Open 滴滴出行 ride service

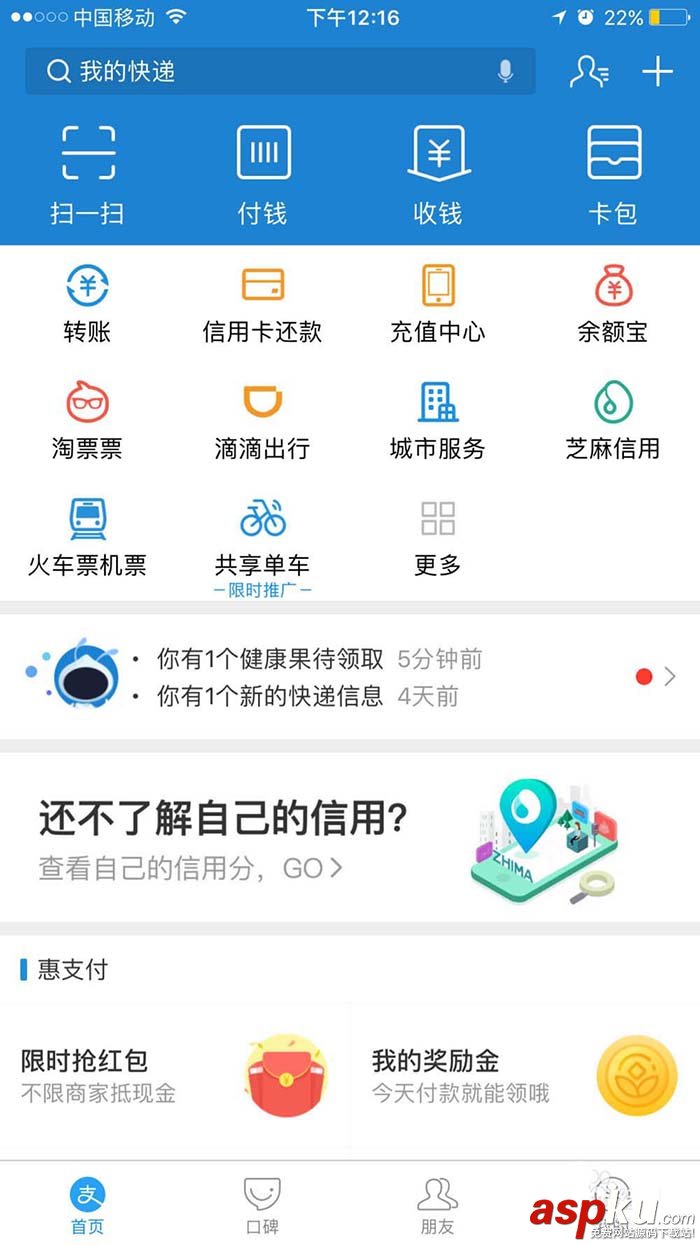click(x=263, y=421)
